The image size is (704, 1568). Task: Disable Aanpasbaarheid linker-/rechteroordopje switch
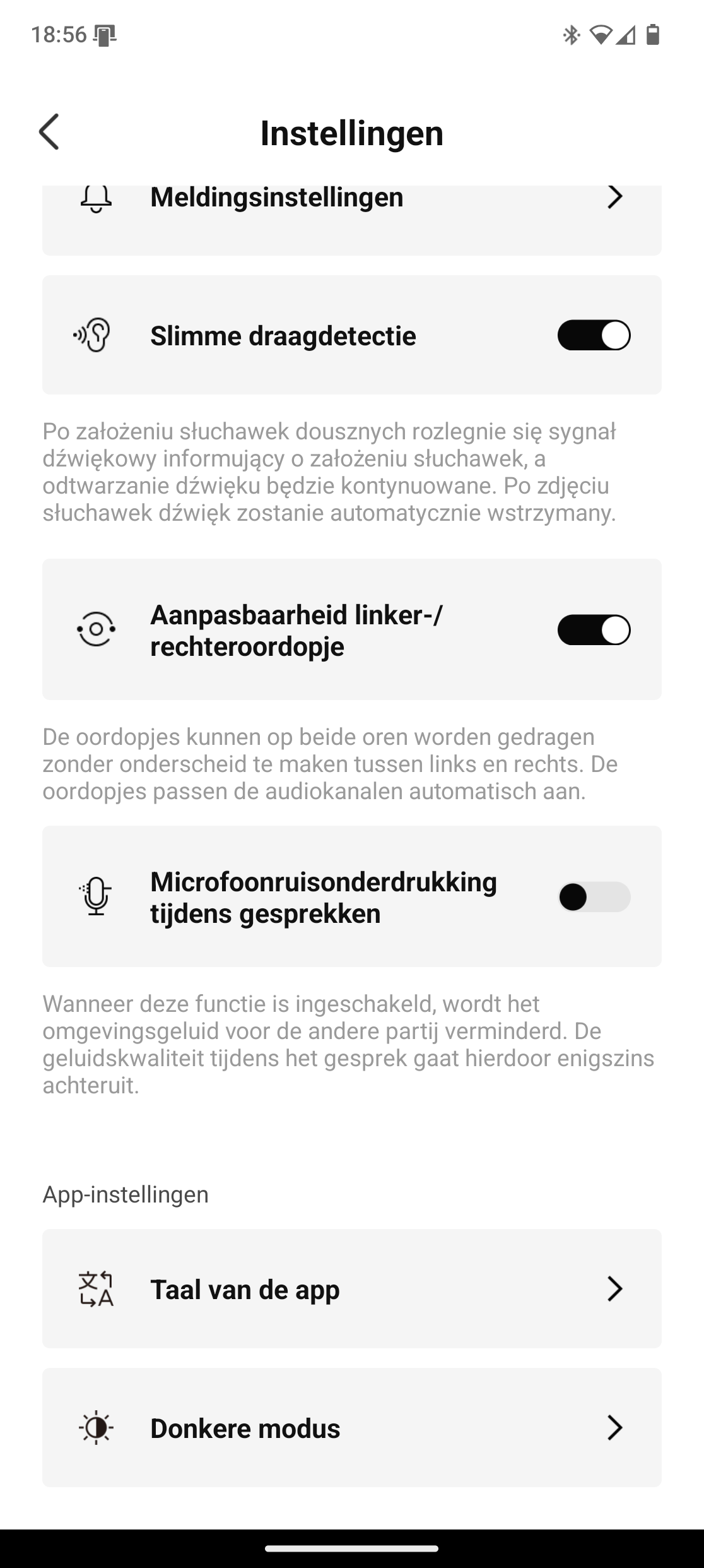coord(593,630)
